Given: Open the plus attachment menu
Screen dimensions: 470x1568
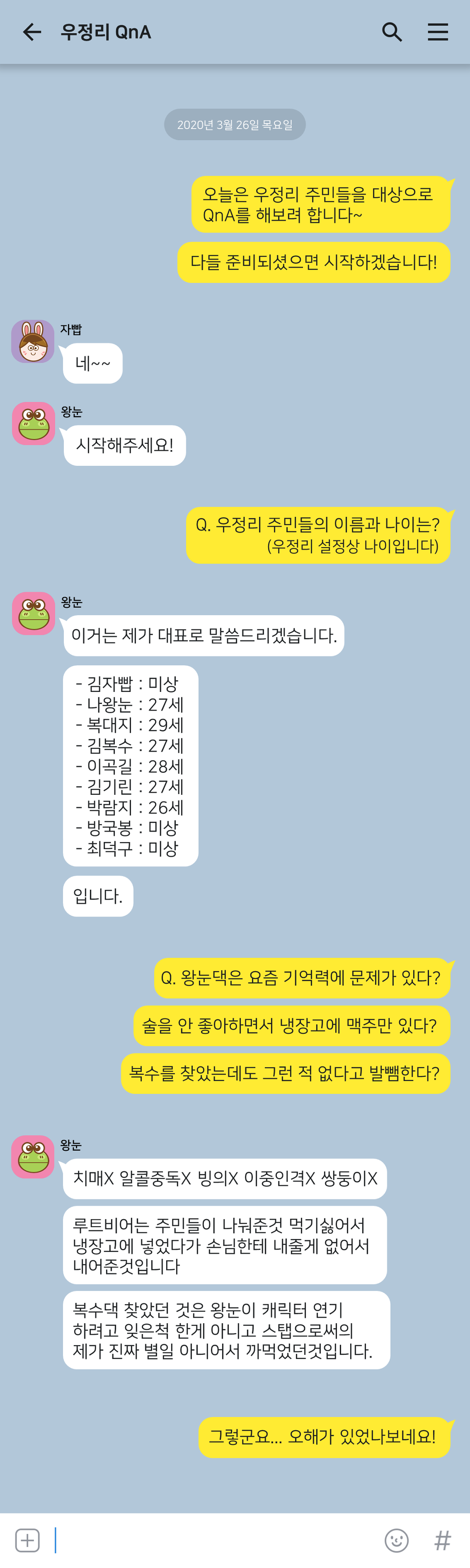Looking at the screenshot, I should (28, 1540).
